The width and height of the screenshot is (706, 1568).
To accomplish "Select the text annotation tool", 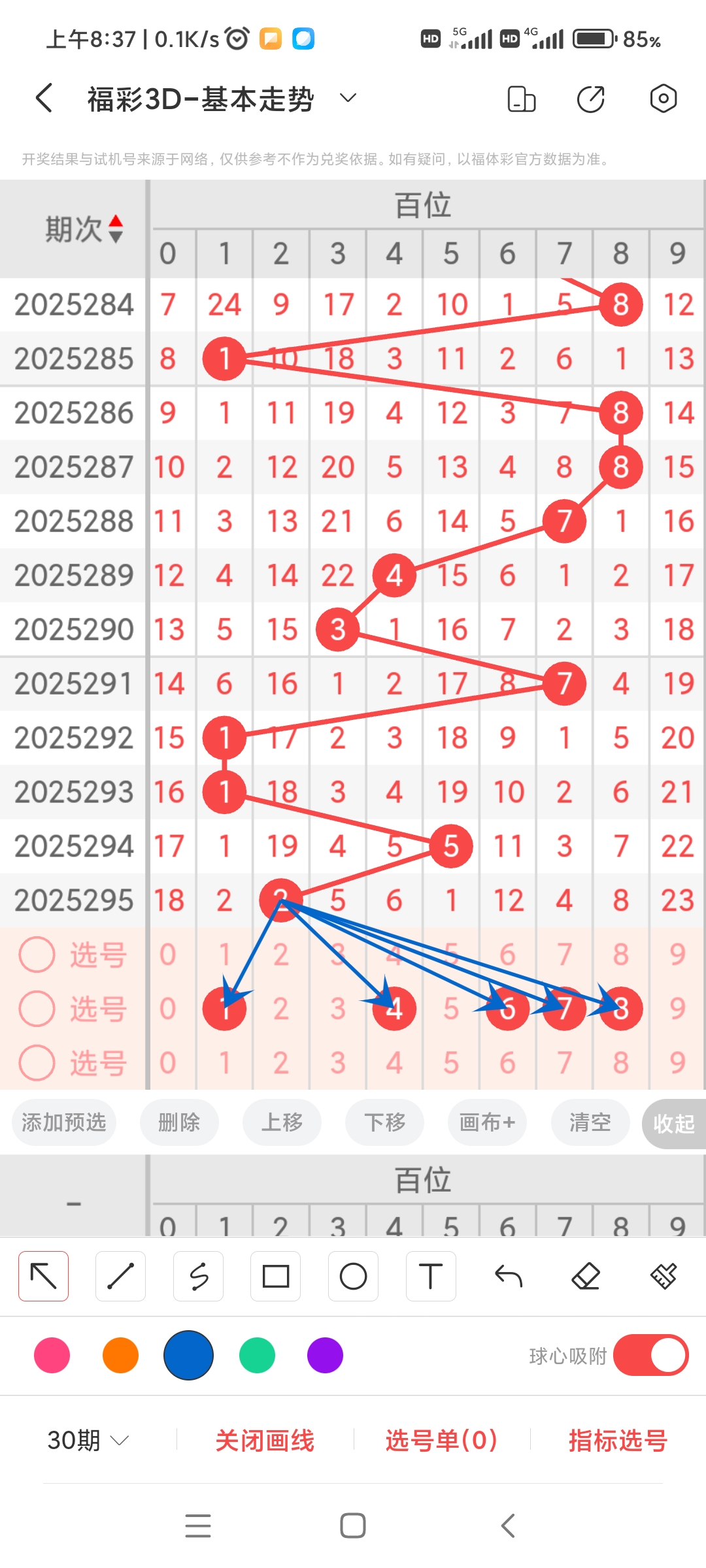I will coord(430,1275).
